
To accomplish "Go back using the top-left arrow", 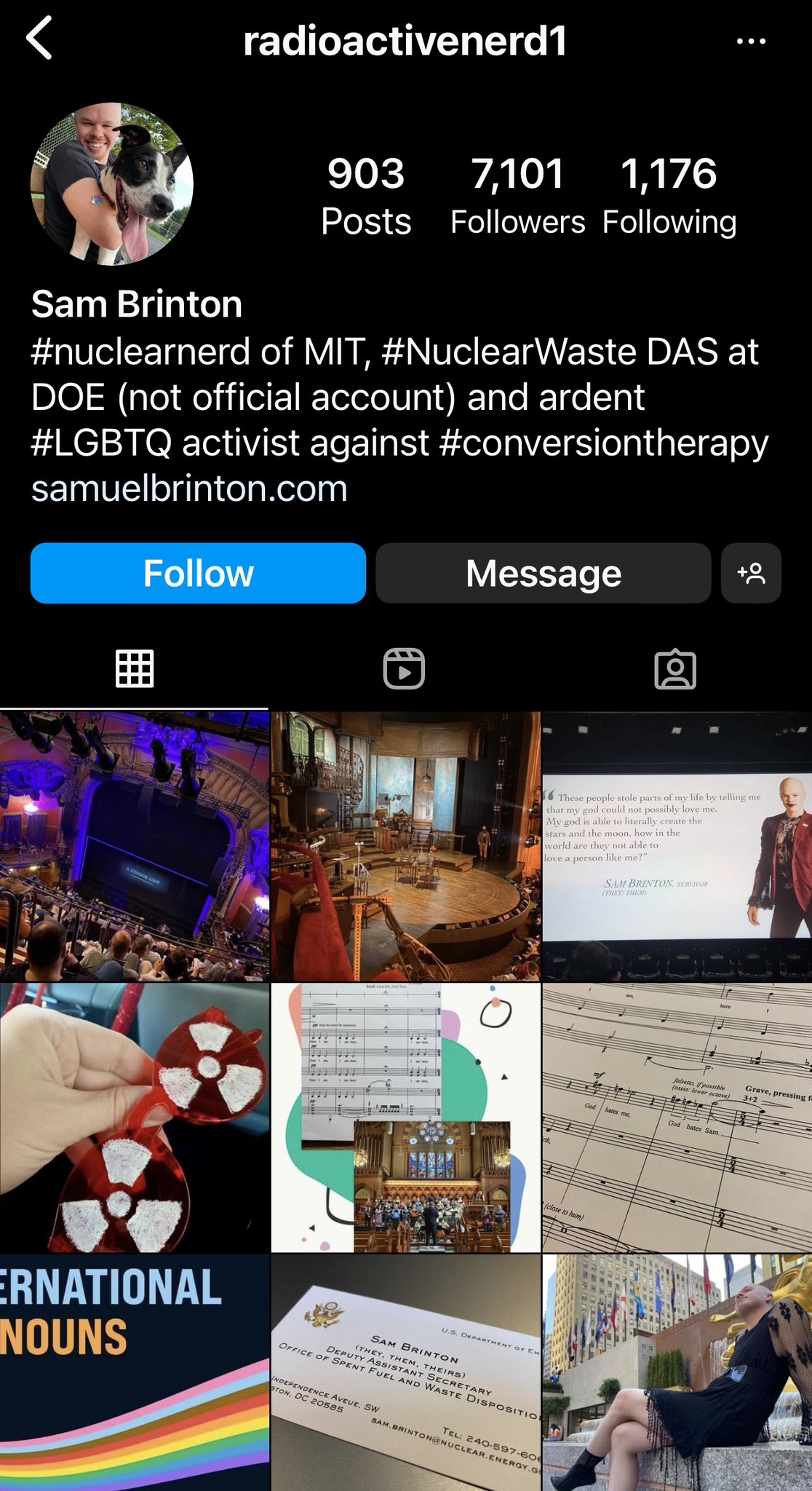I will [39, 39].
